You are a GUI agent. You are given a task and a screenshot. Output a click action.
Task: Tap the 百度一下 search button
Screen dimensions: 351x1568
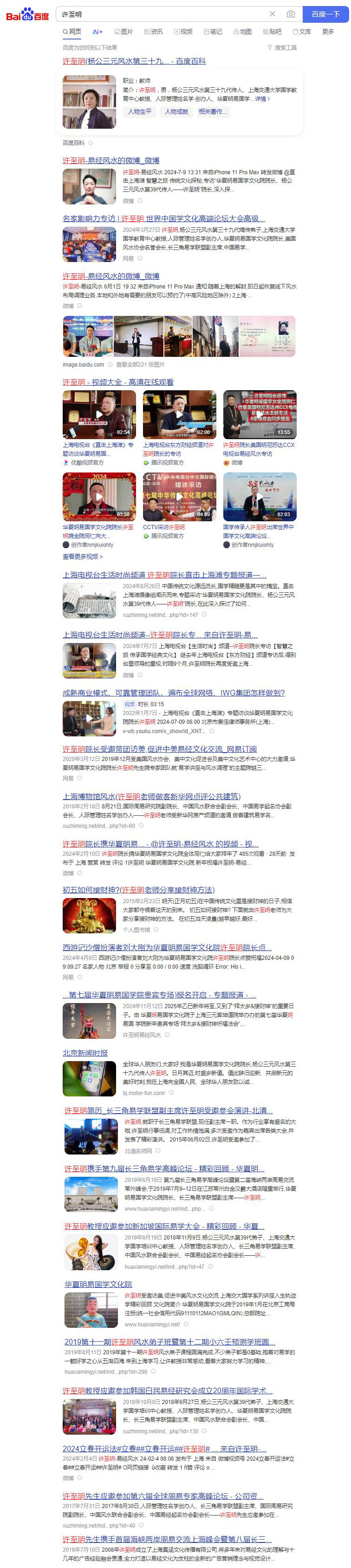click(x=325, y=14)
